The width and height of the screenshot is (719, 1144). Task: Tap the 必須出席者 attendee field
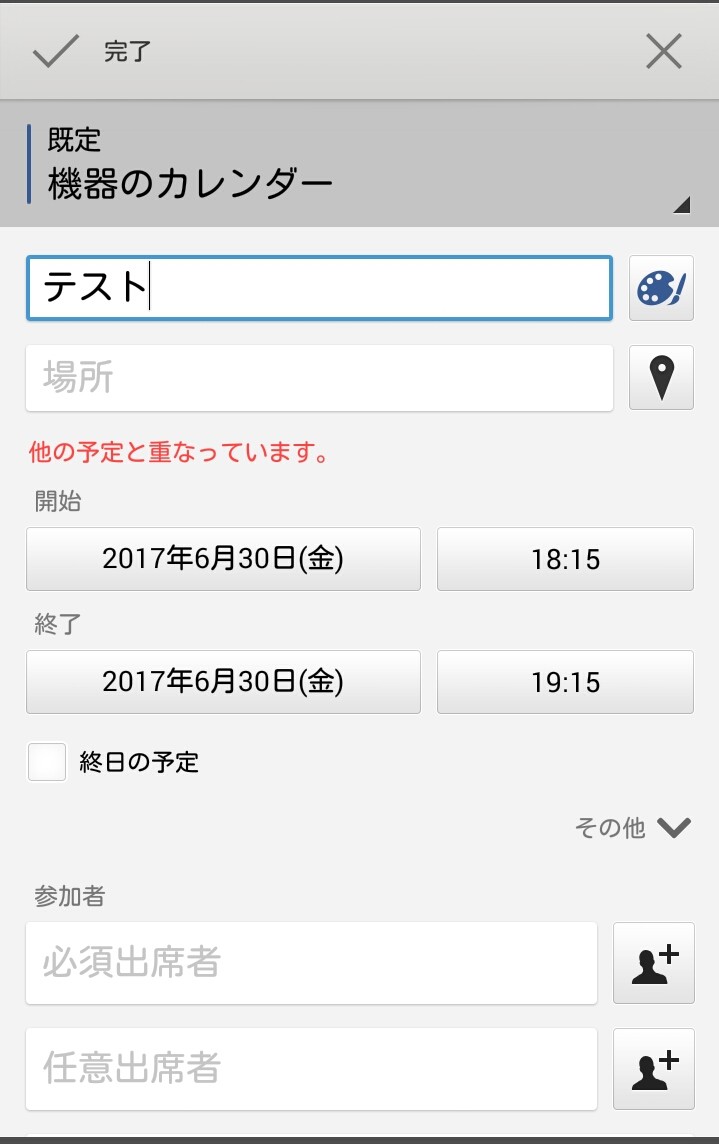[311, 963]
